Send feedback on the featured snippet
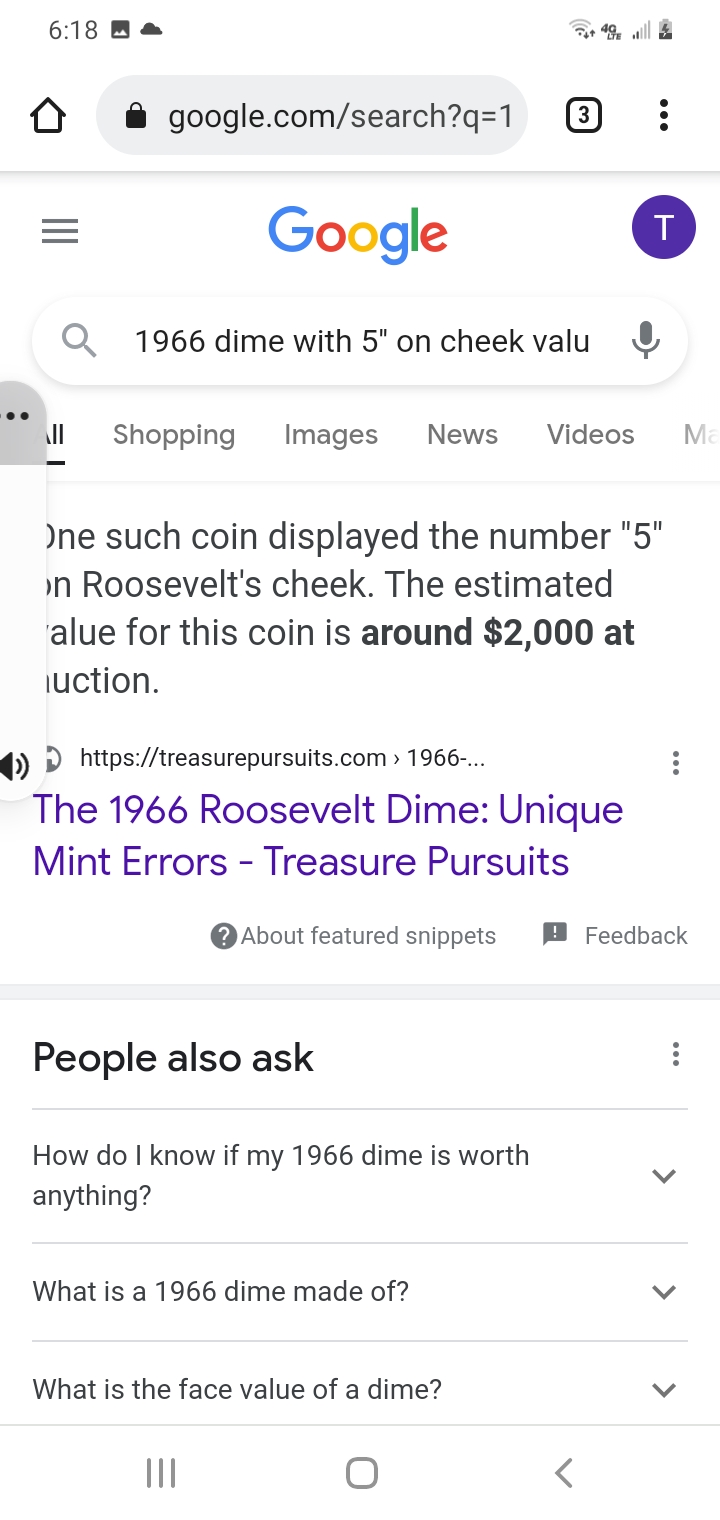Image resolution: width=720 pixels, height=1520 pixels. click(616, 936)
